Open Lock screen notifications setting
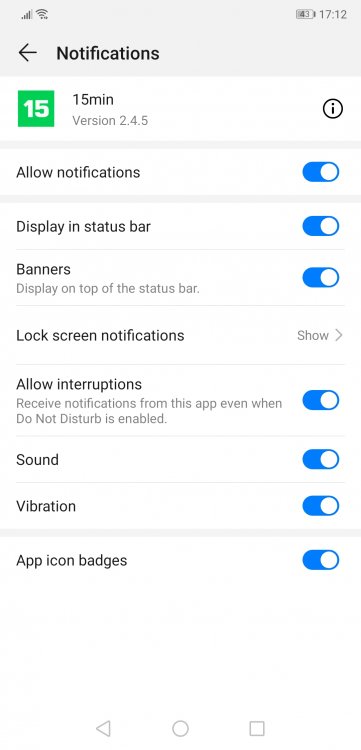 click(180, 335)
